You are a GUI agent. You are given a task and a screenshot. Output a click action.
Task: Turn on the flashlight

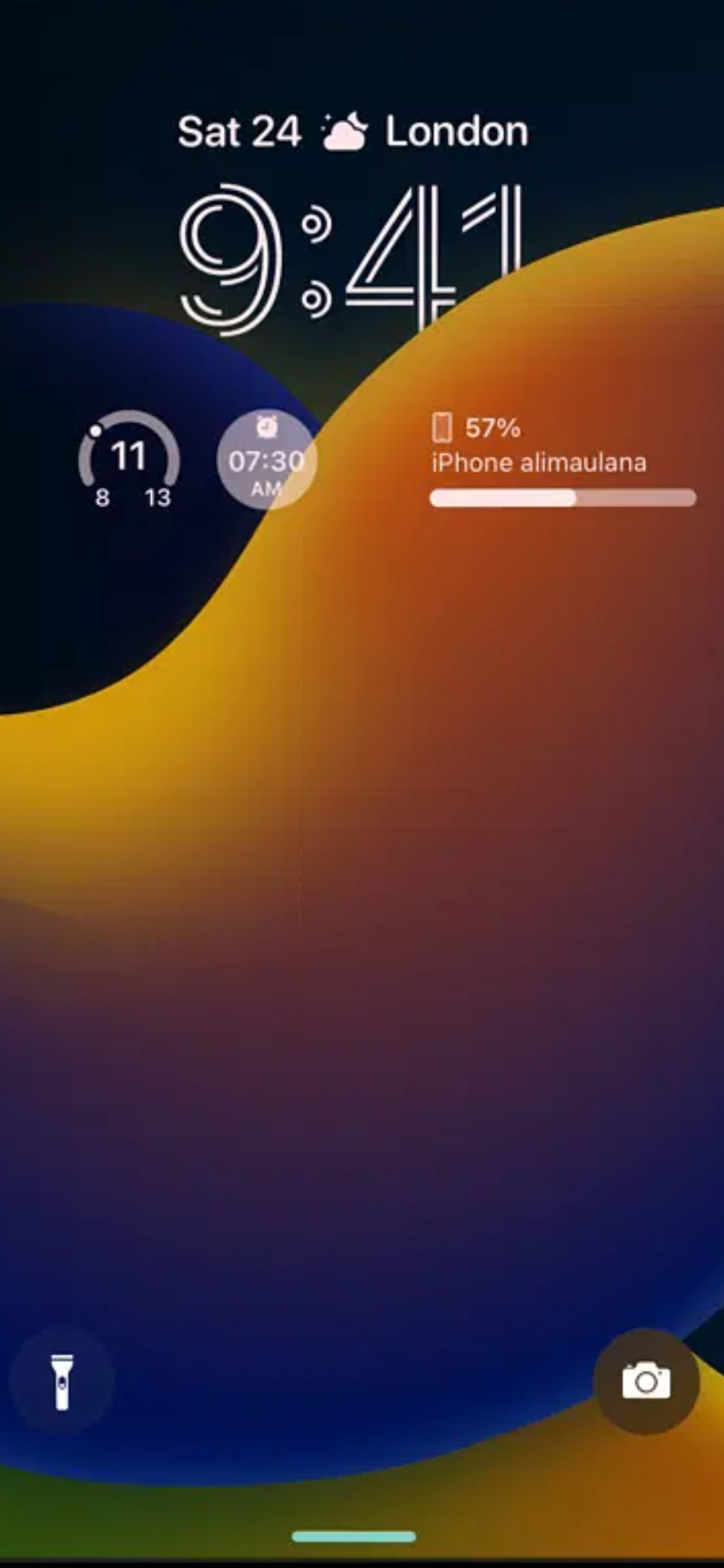pos(62,1381)
